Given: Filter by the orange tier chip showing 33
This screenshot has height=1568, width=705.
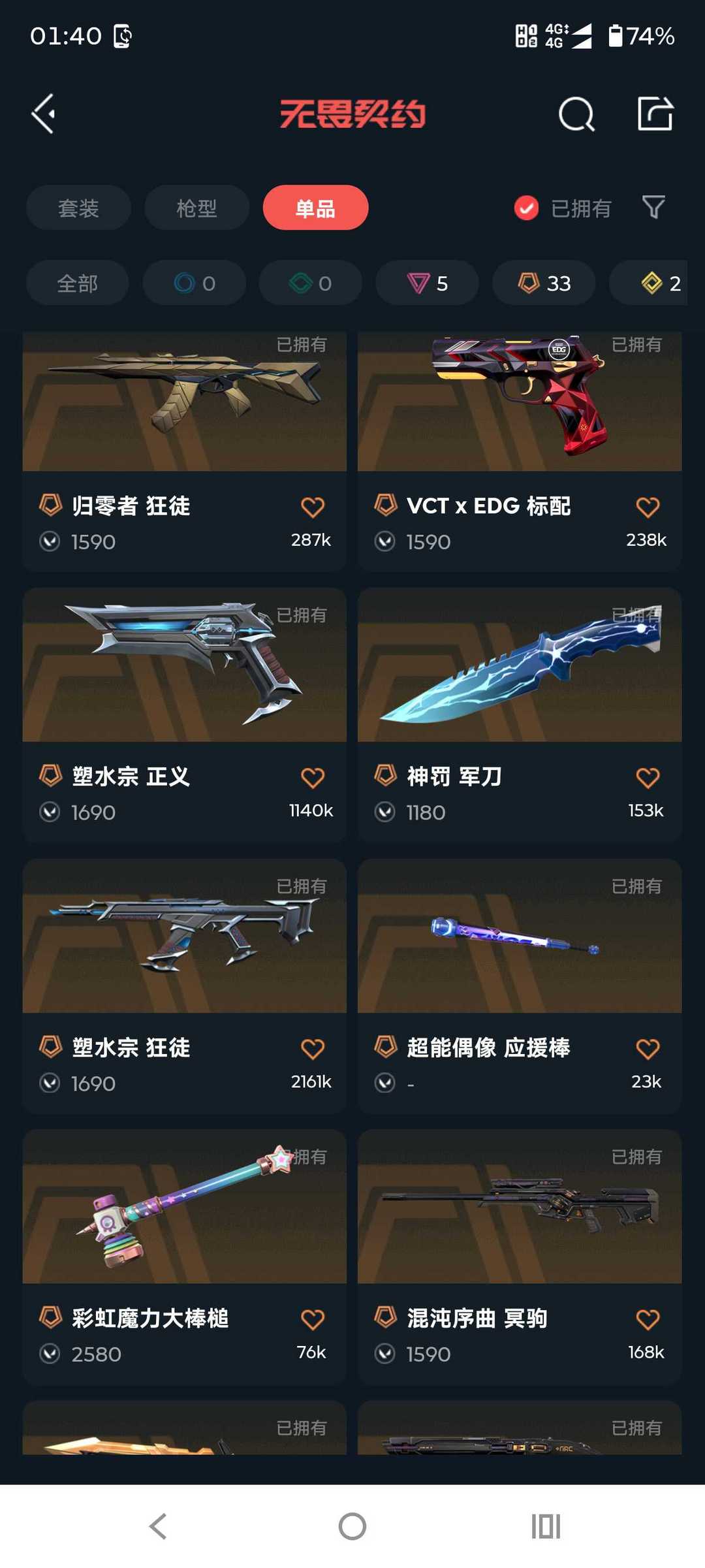Looking at the screenshot, I should click(x=544, y=283).
